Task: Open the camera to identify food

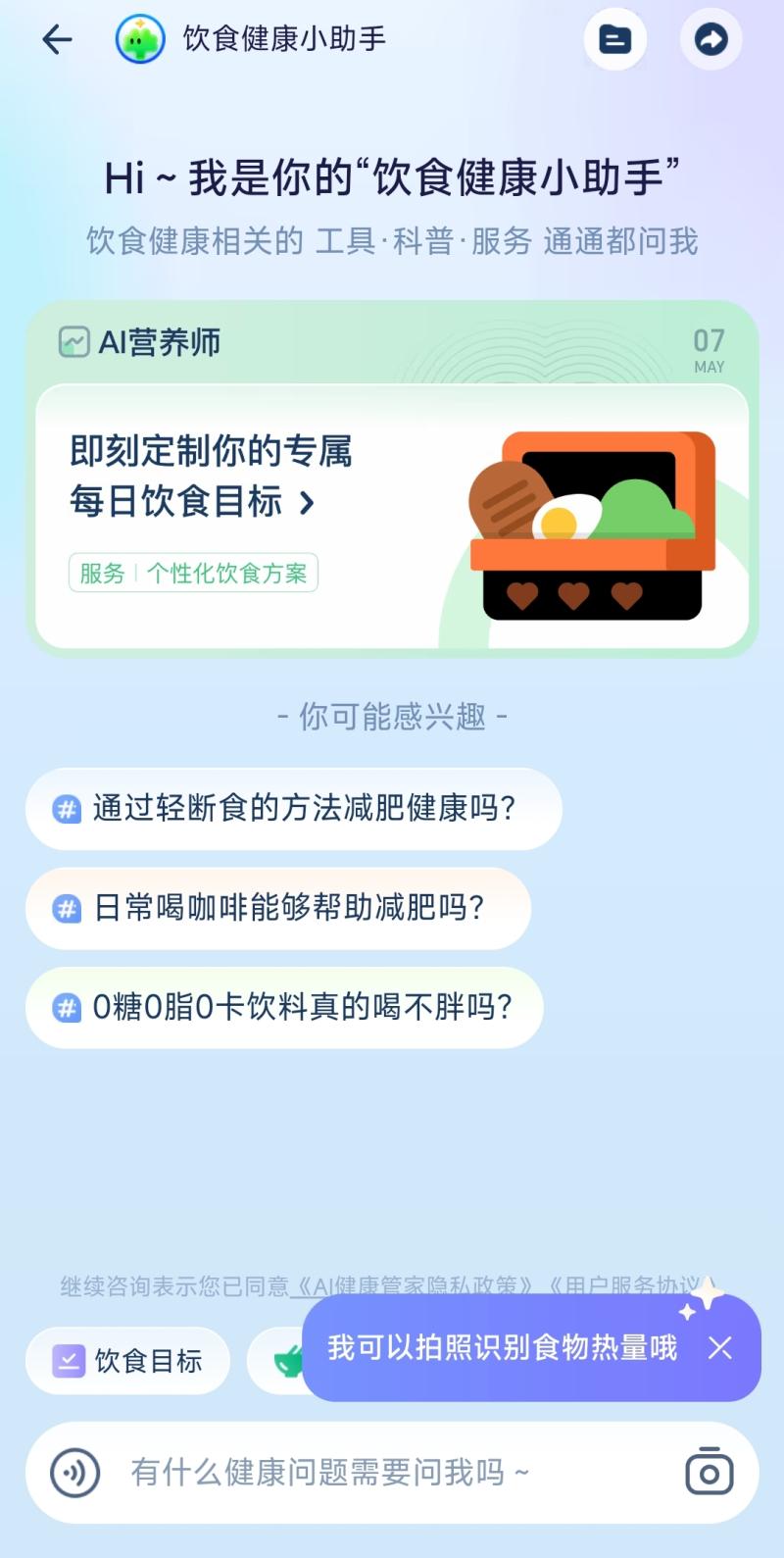Action: point(709,1472)
